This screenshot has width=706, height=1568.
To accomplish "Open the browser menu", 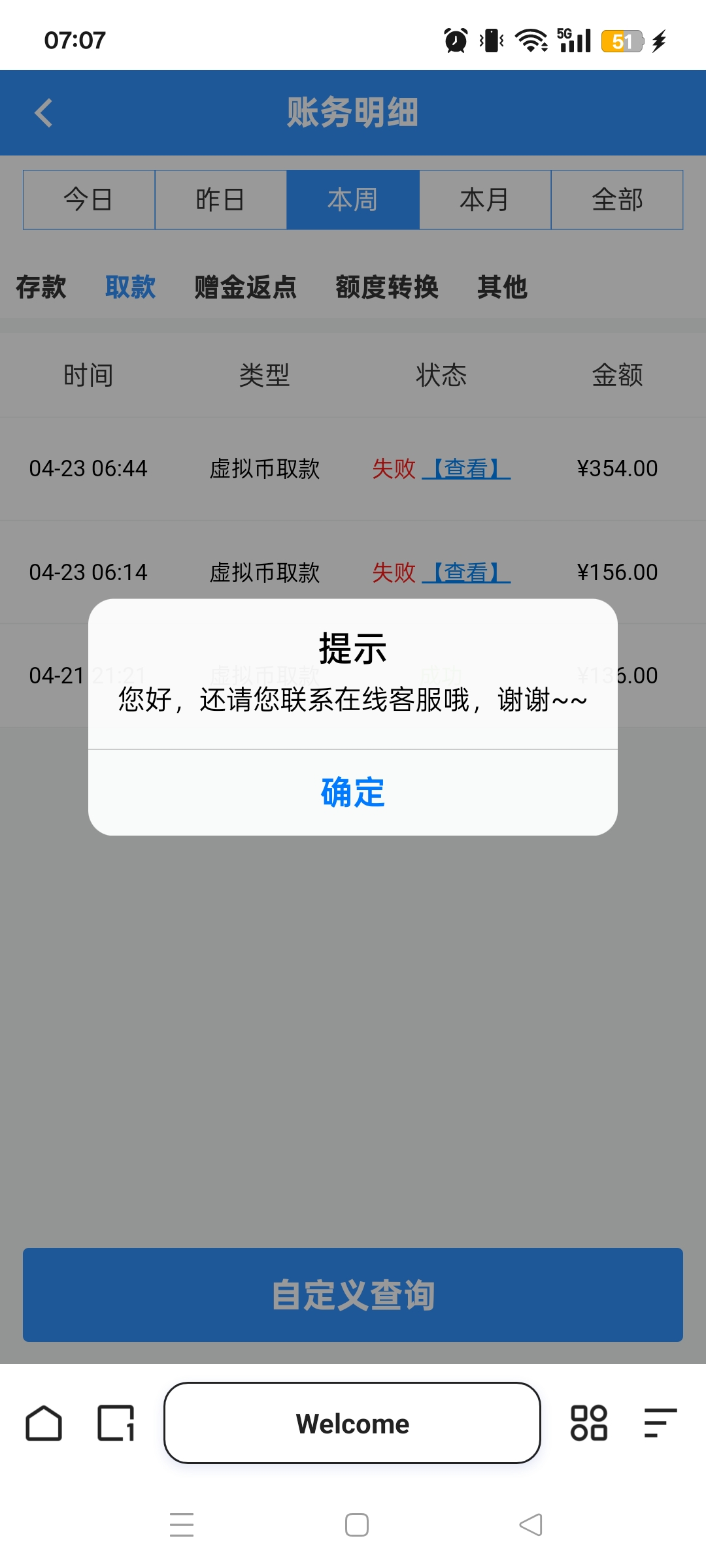I will pyautogui.click(x=660, y=1423).
